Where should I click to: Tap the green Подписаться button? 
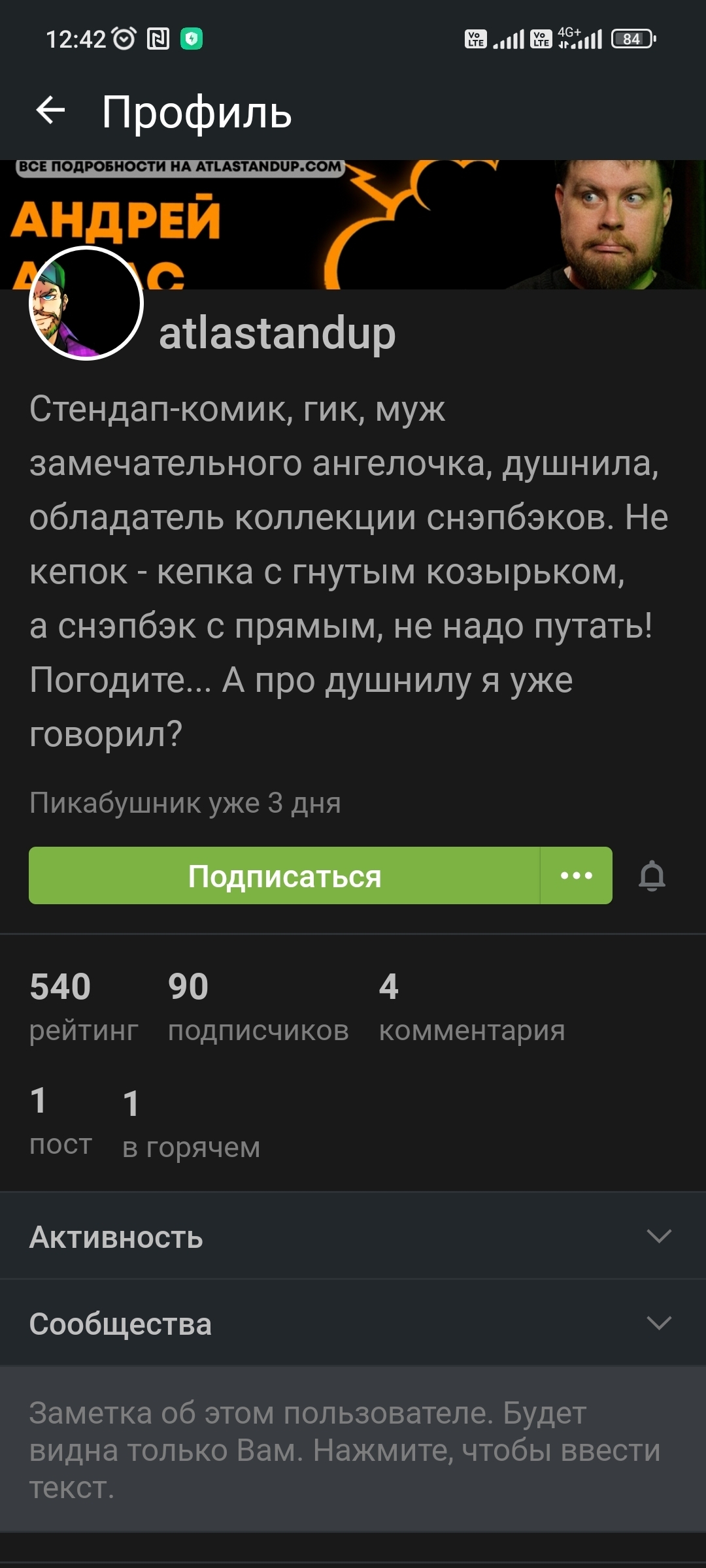[x=284, y=876]
